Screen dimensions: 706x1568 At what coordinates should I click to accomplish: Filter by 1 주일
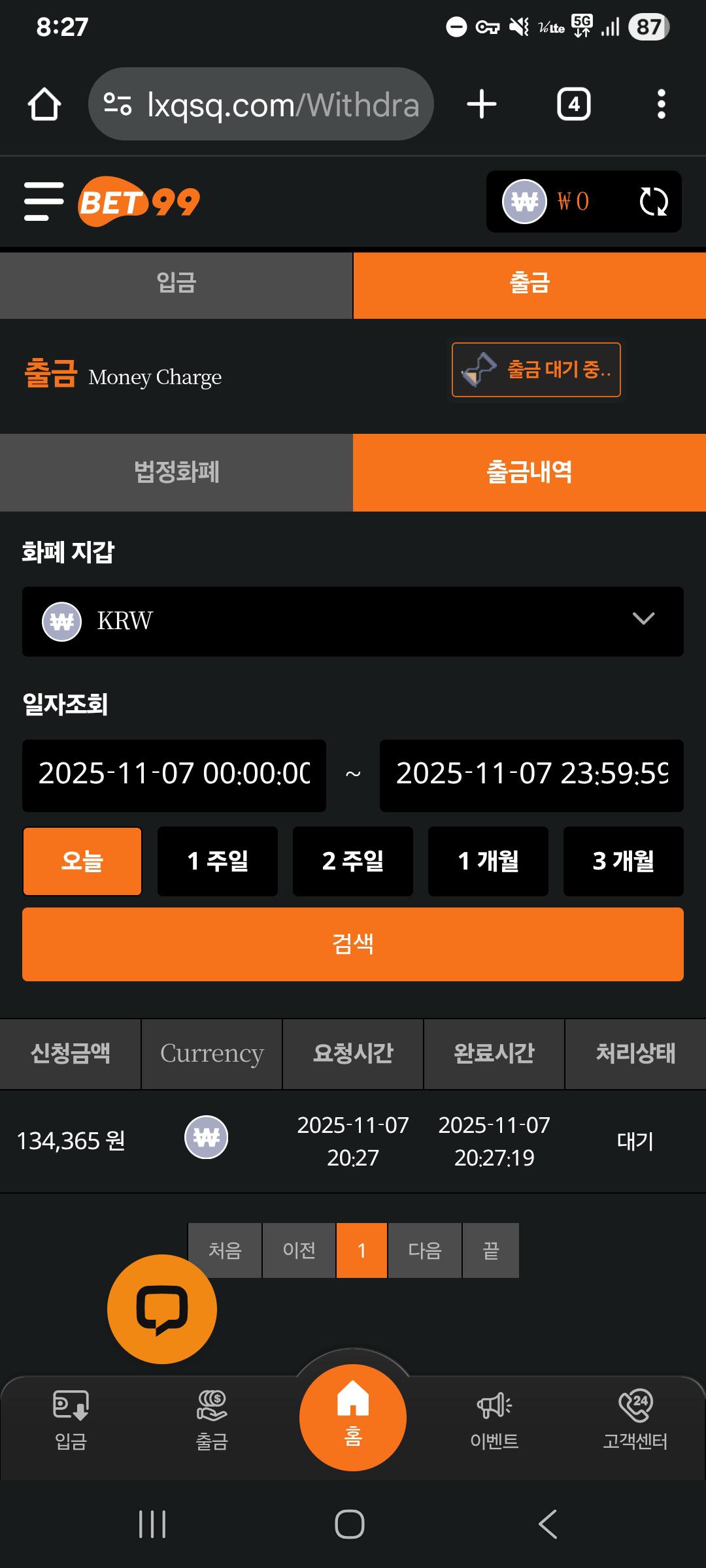[x=218, y=861]
